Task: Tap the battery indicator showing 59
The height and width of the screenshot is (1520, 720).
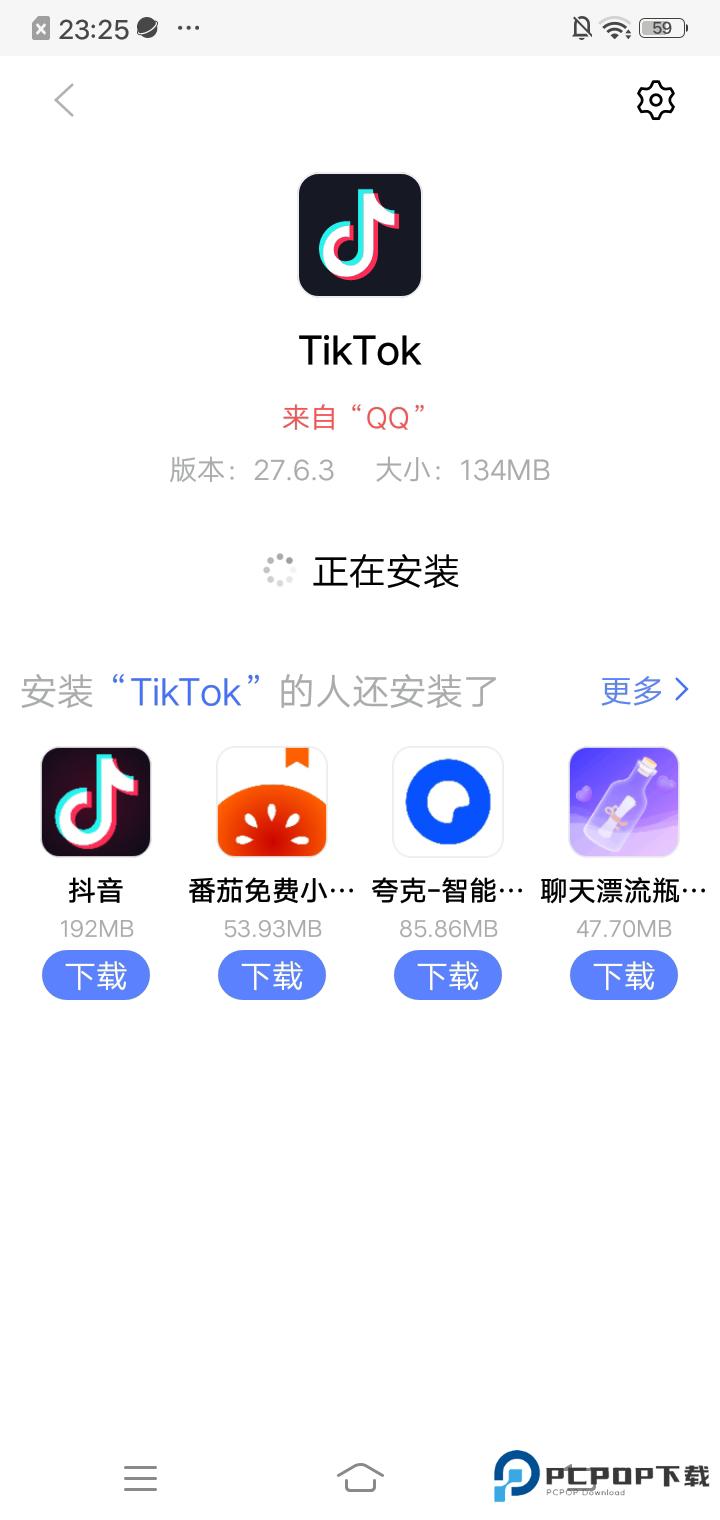Action: pos(662,28)
